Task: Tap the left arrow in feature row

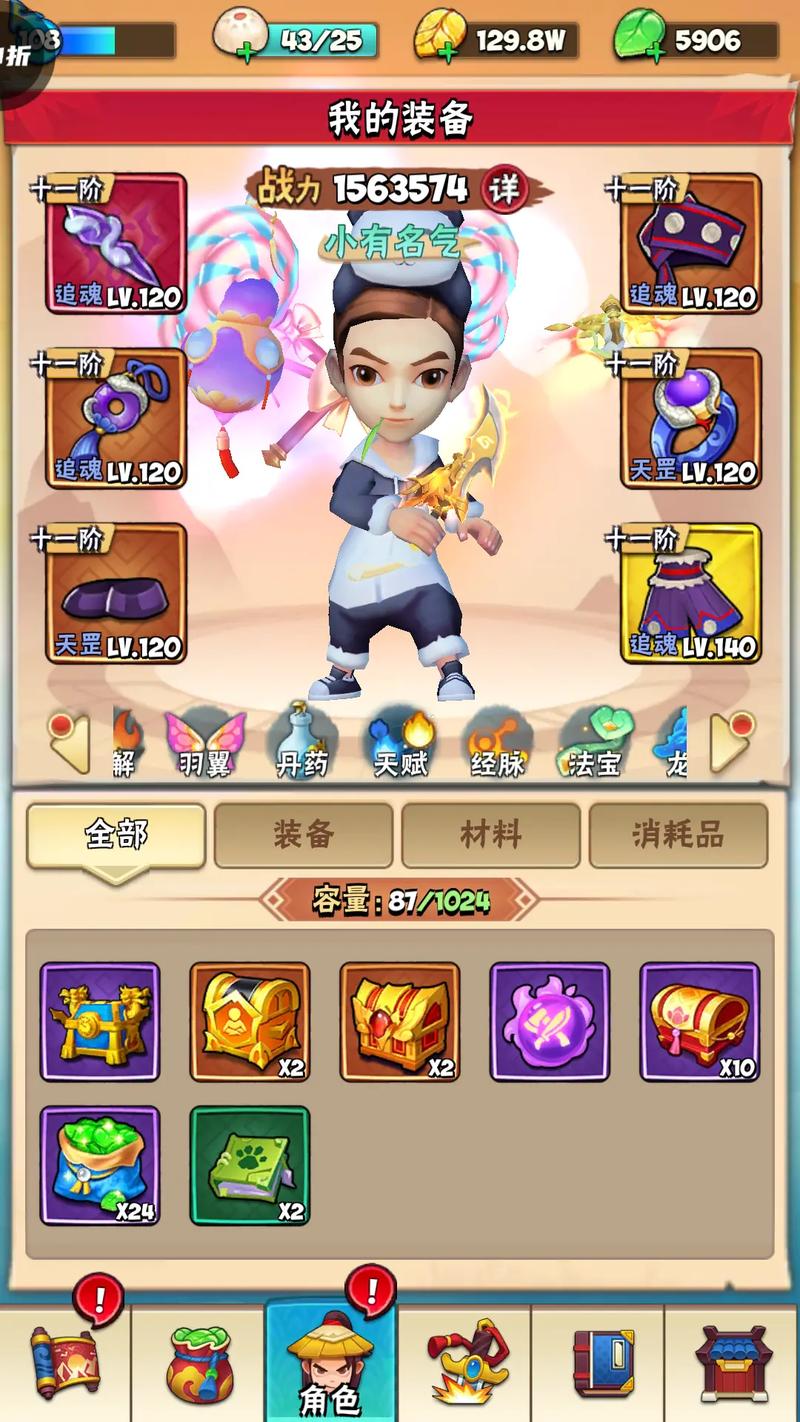Action: point(68,742)
